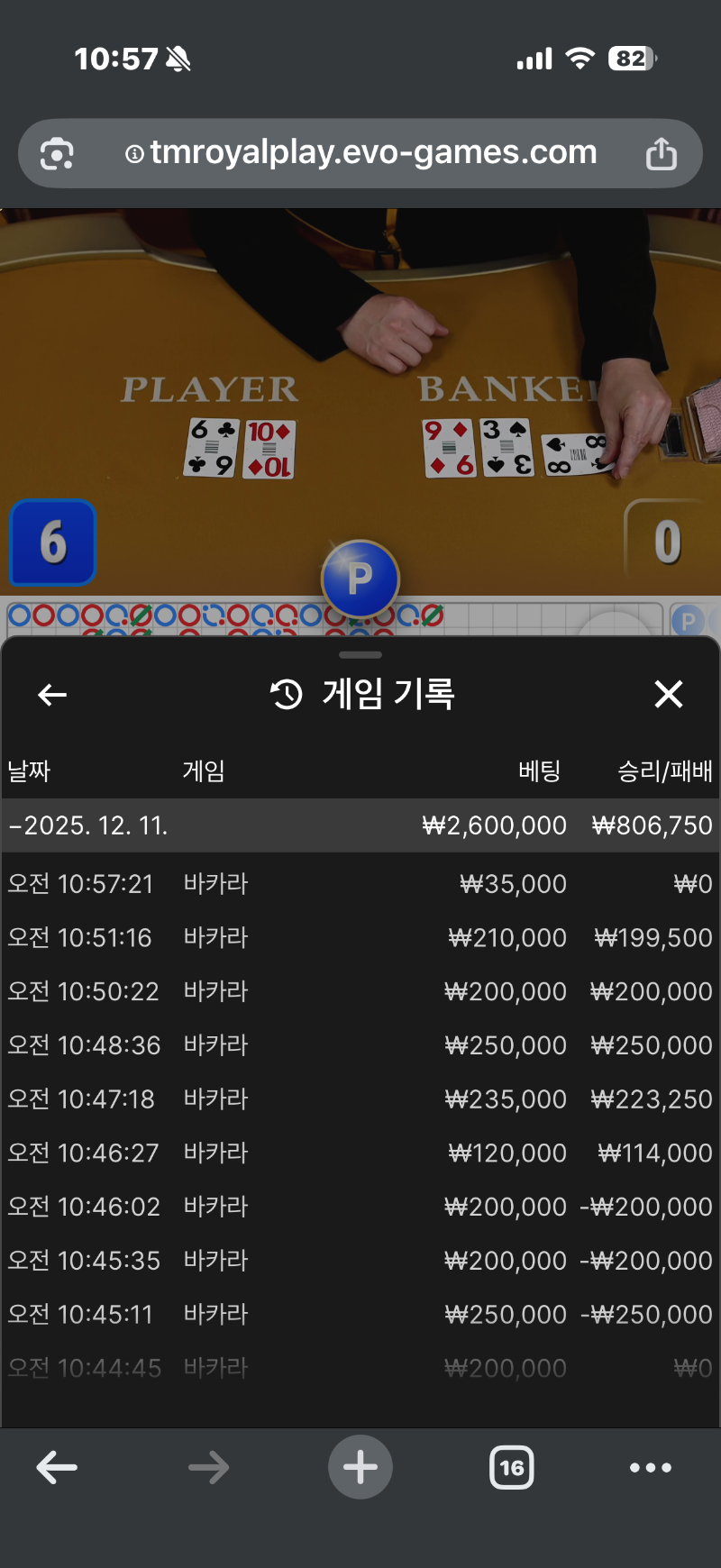
Task: Open the camera search icon in address bar
Action: click(x=57, y=154)
